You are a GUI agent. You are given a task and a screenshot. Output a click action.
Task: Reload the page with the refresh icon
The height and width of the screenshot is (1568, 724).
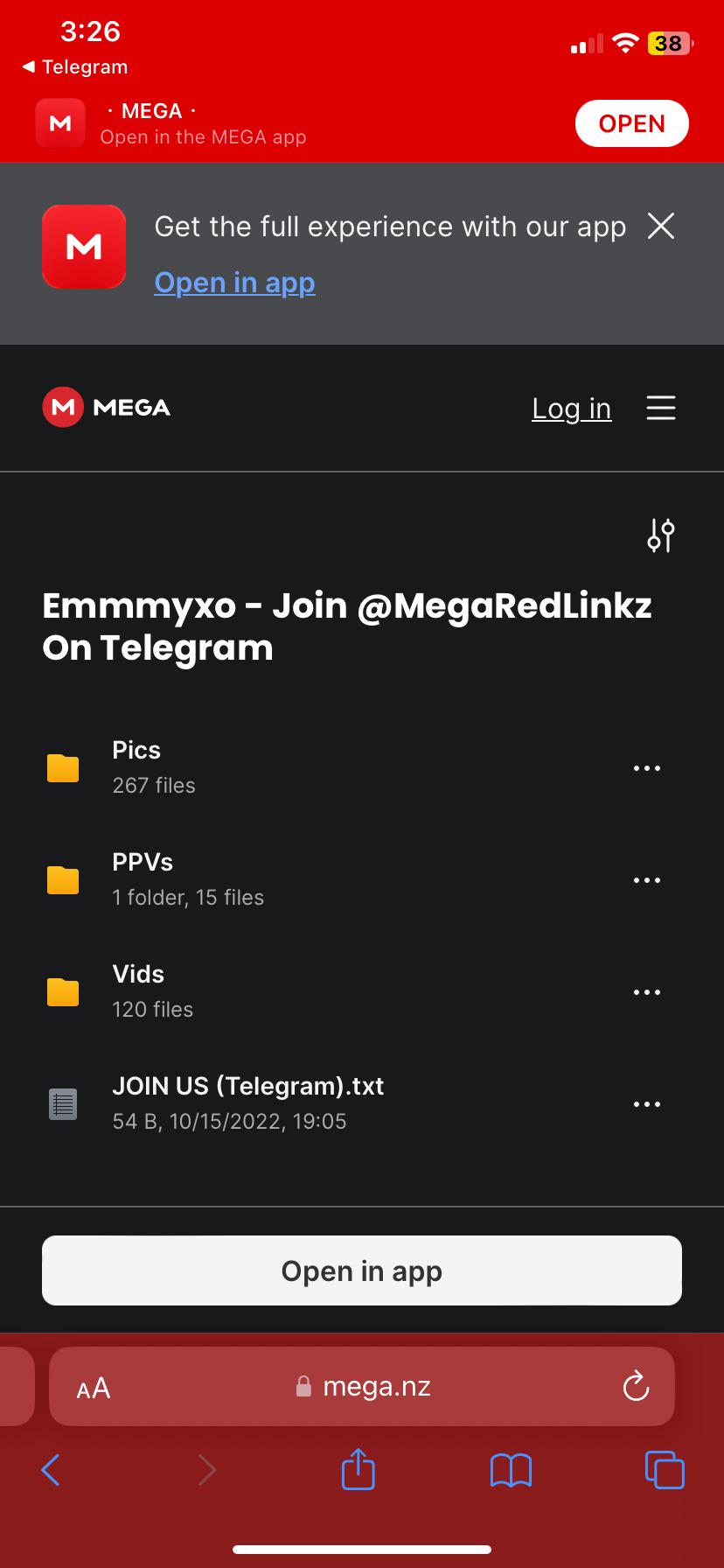coord(635,1386)
